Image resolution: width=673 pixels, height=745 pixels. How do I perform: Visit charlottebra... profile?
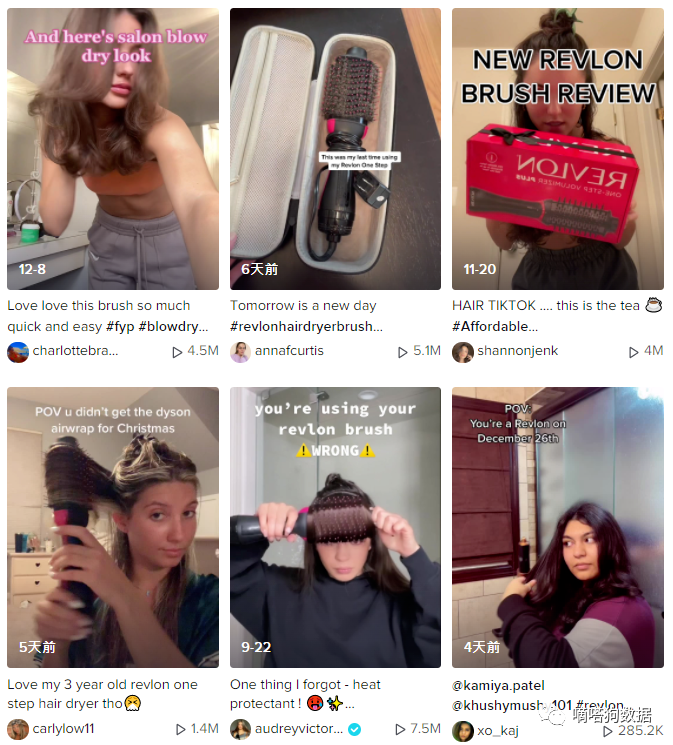click(x=75, y=351)
